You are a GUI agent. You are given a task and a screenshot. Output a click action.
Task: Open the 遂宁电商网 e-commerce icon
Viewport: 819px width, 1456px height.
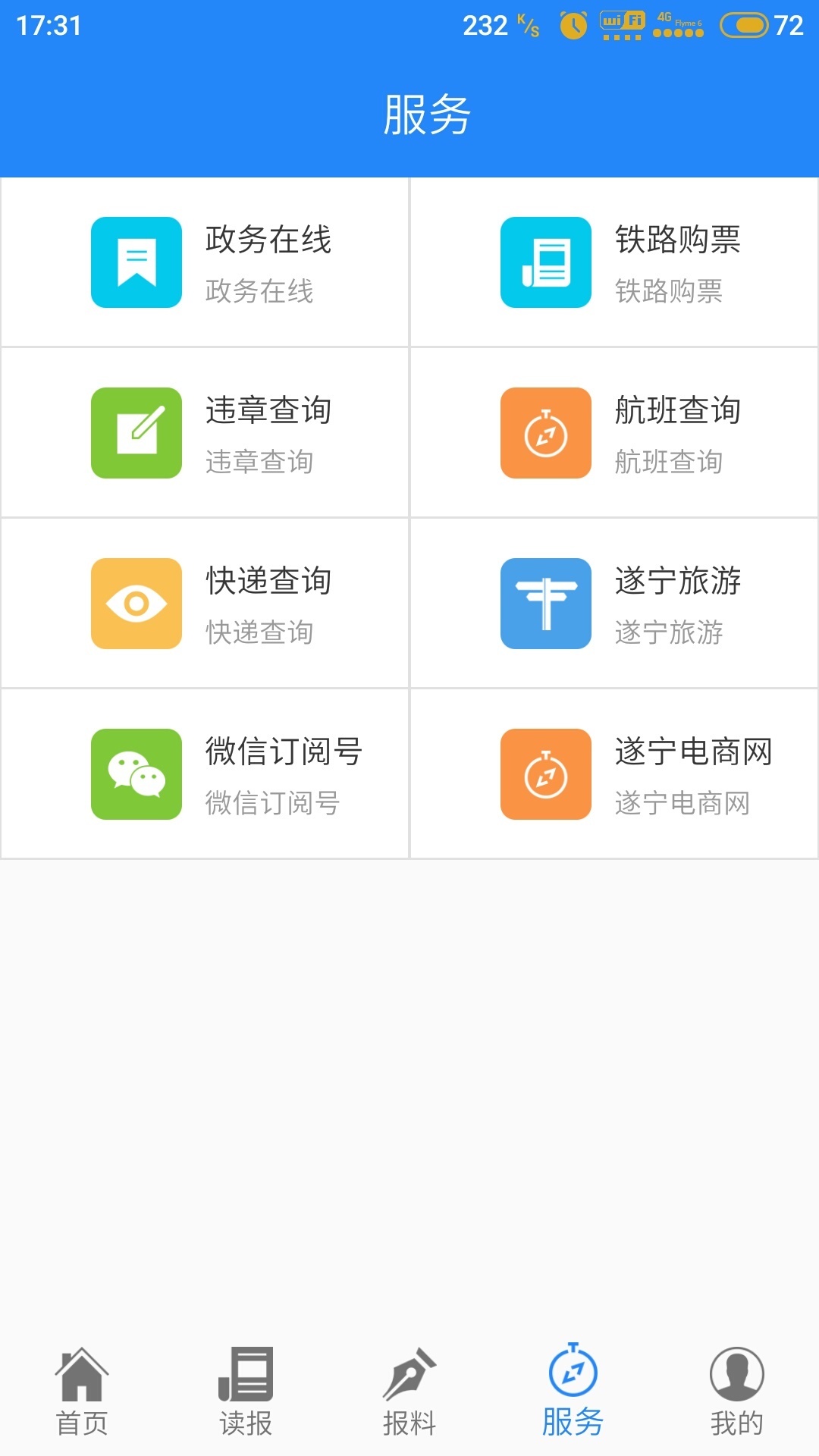544,773
